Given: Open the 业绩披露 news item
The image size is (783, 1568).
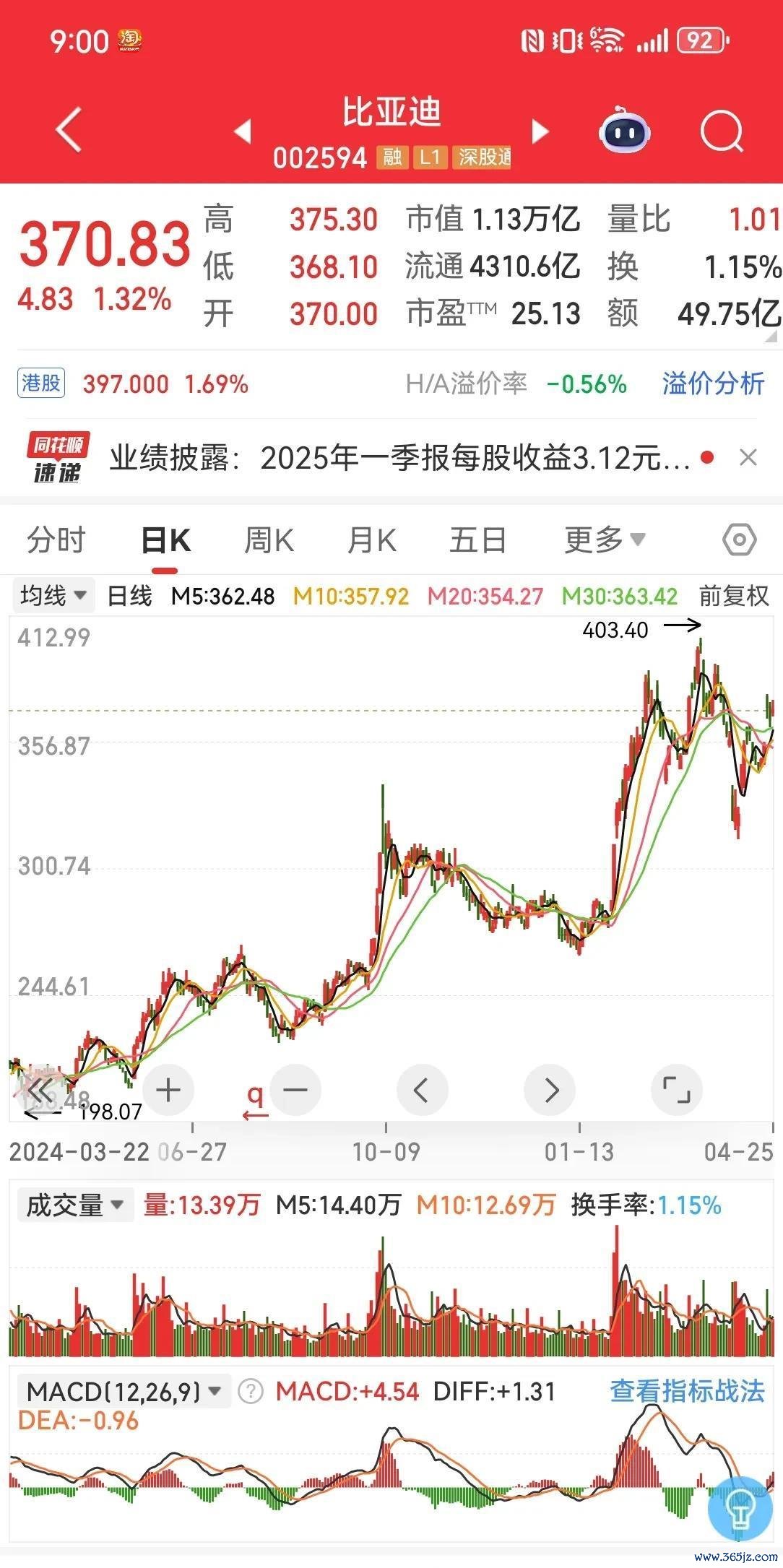Looking at the screenshot, I should click(x=400, y=458).
